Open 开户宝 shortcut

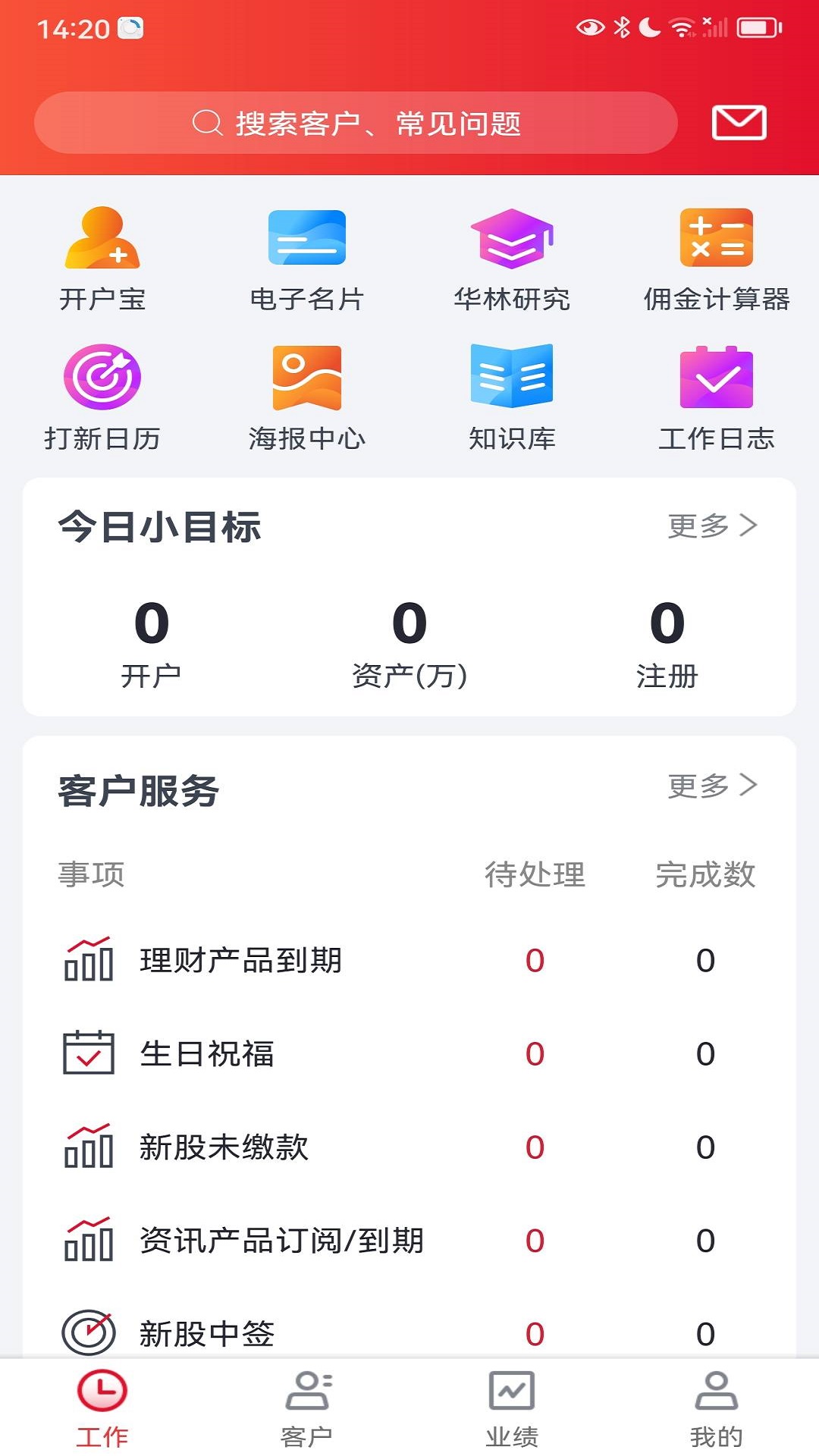pos(102,259)
